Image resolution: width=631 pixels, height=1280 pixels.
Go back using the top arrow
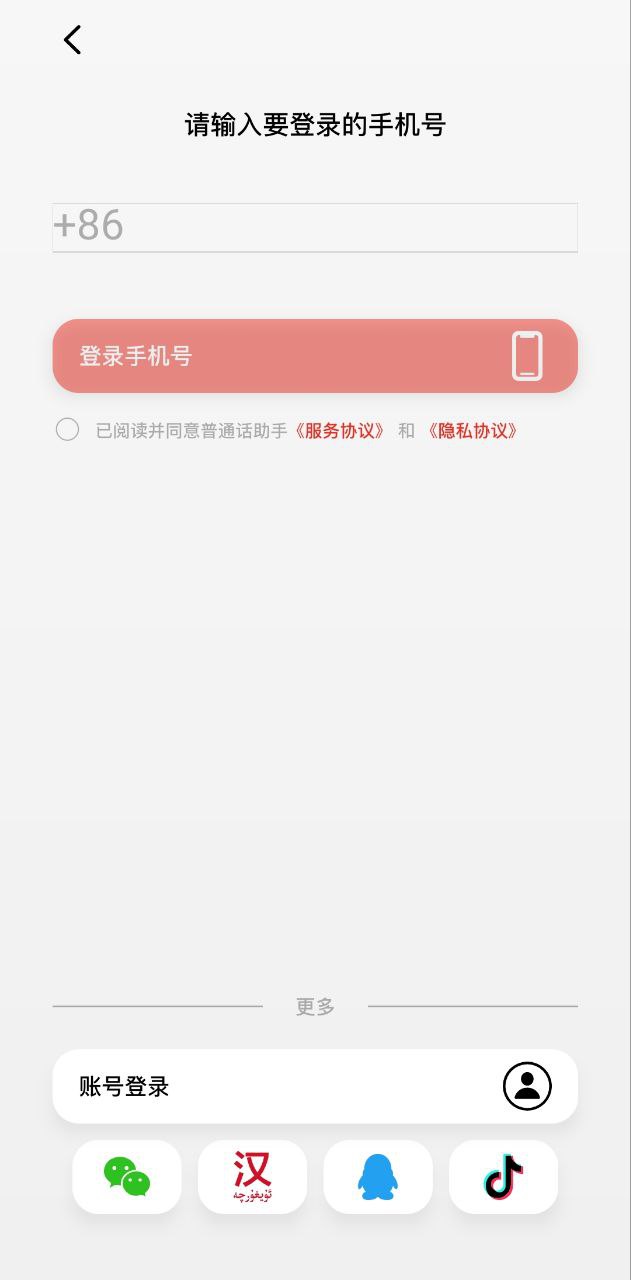72,40
